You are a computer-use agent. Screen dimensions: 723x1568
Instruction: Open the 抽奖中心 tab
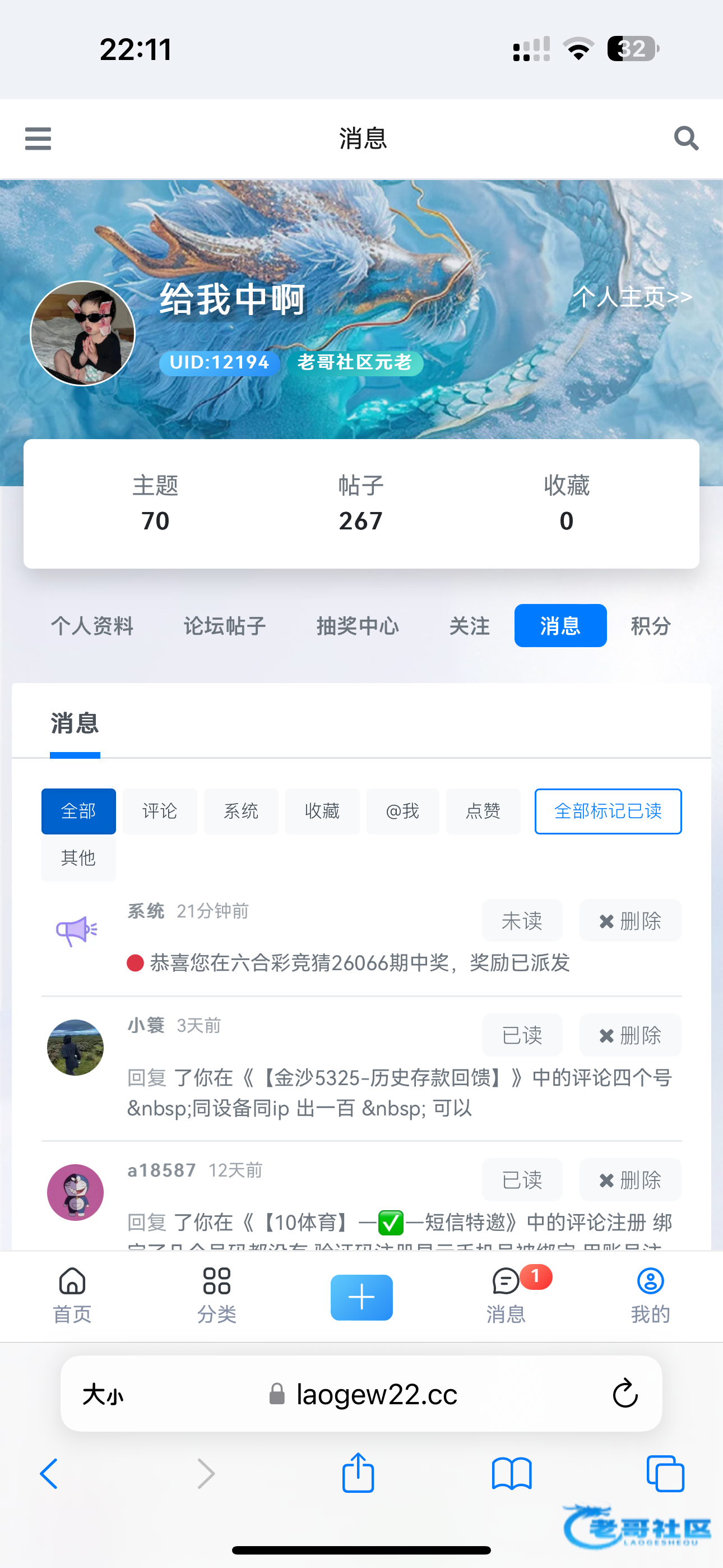(357, 626)
